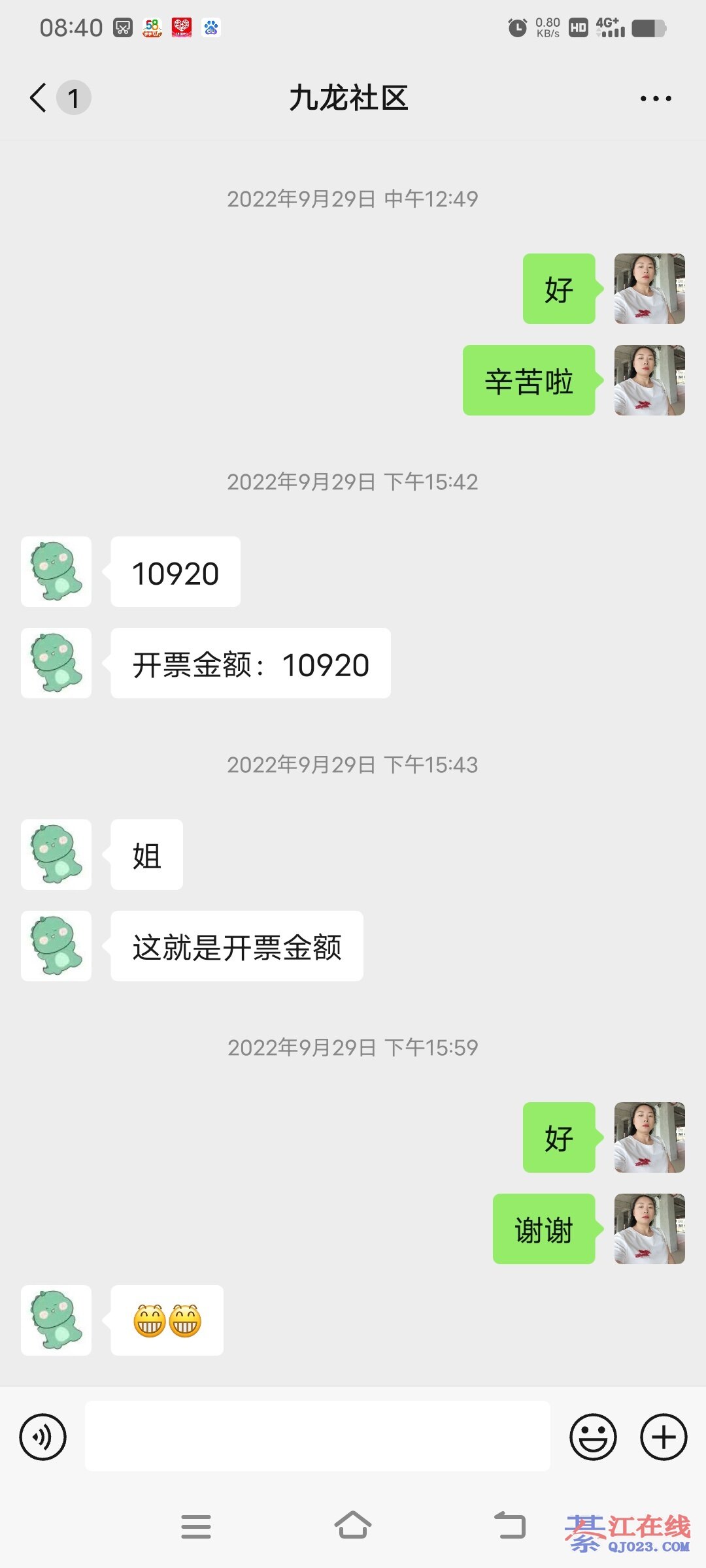The width and height of the screenshot is (706, 1568).
Task: Open recent apps from navigation bar
Action: click(196, 1526)
